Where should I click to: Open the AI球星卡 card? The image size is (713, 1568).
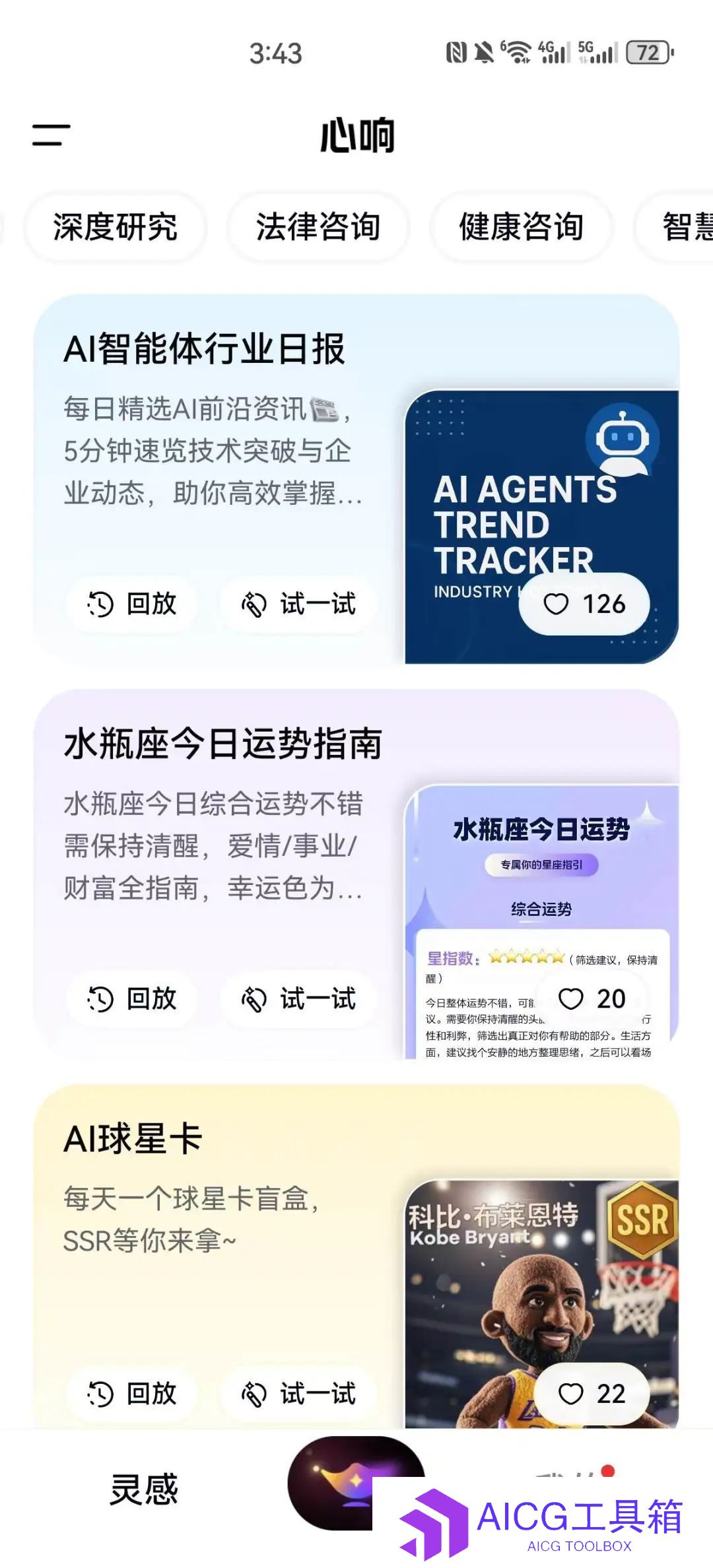click(x=132, y=1139)
